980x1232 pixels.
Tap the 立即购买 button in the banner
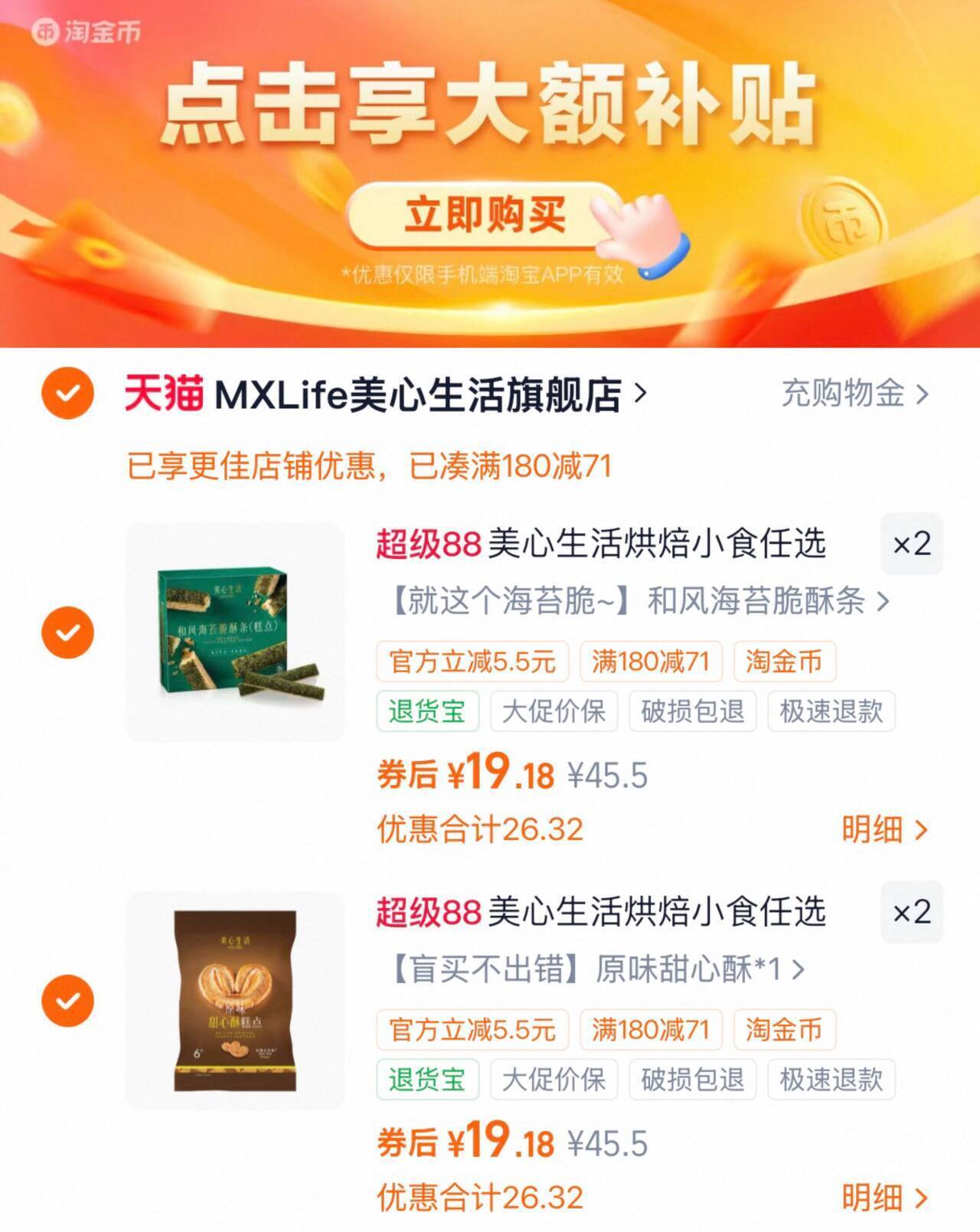(485, 214)
